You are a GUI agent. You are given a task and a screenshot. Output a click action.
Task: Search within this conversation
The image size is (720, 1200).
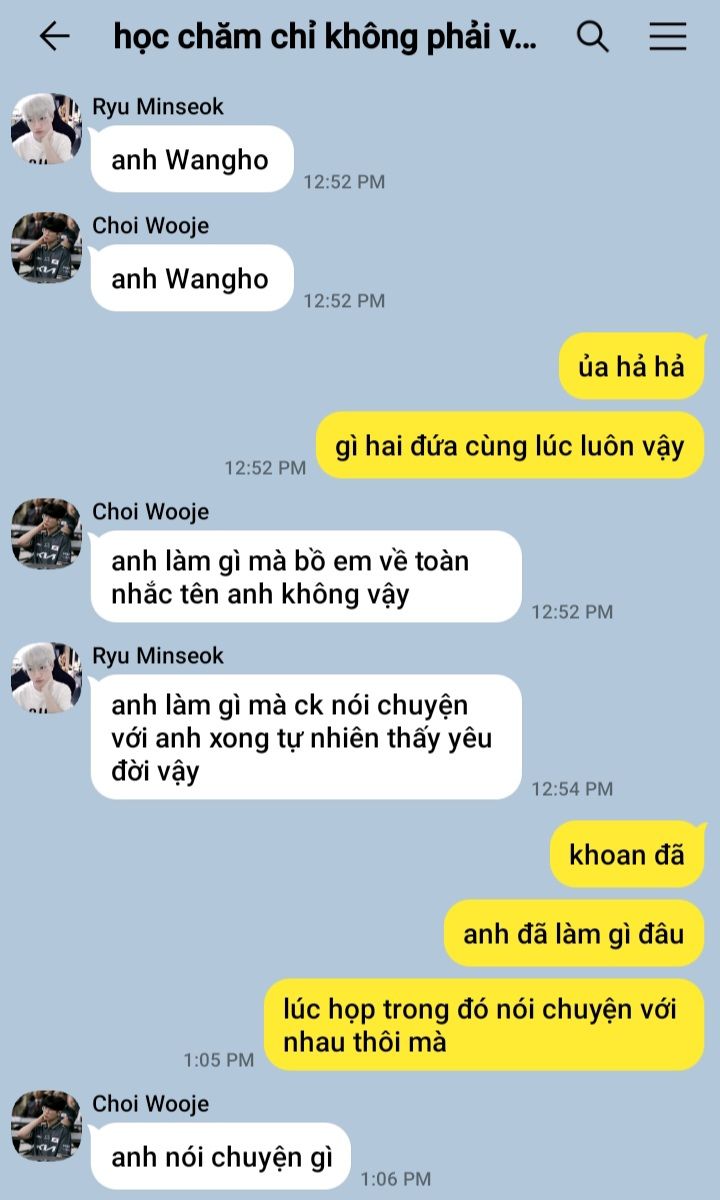[593, 37]
